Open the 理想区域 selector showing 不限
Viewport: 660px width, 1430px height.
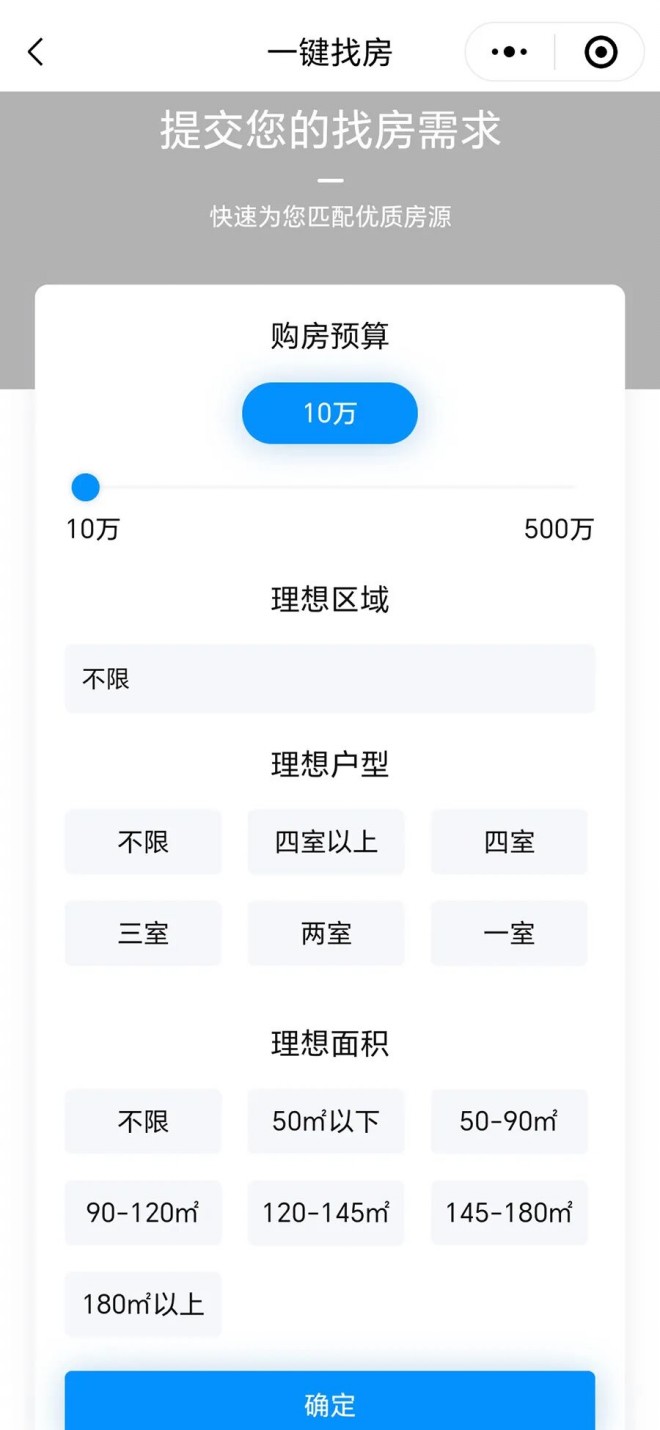click(x=330, y=679)
